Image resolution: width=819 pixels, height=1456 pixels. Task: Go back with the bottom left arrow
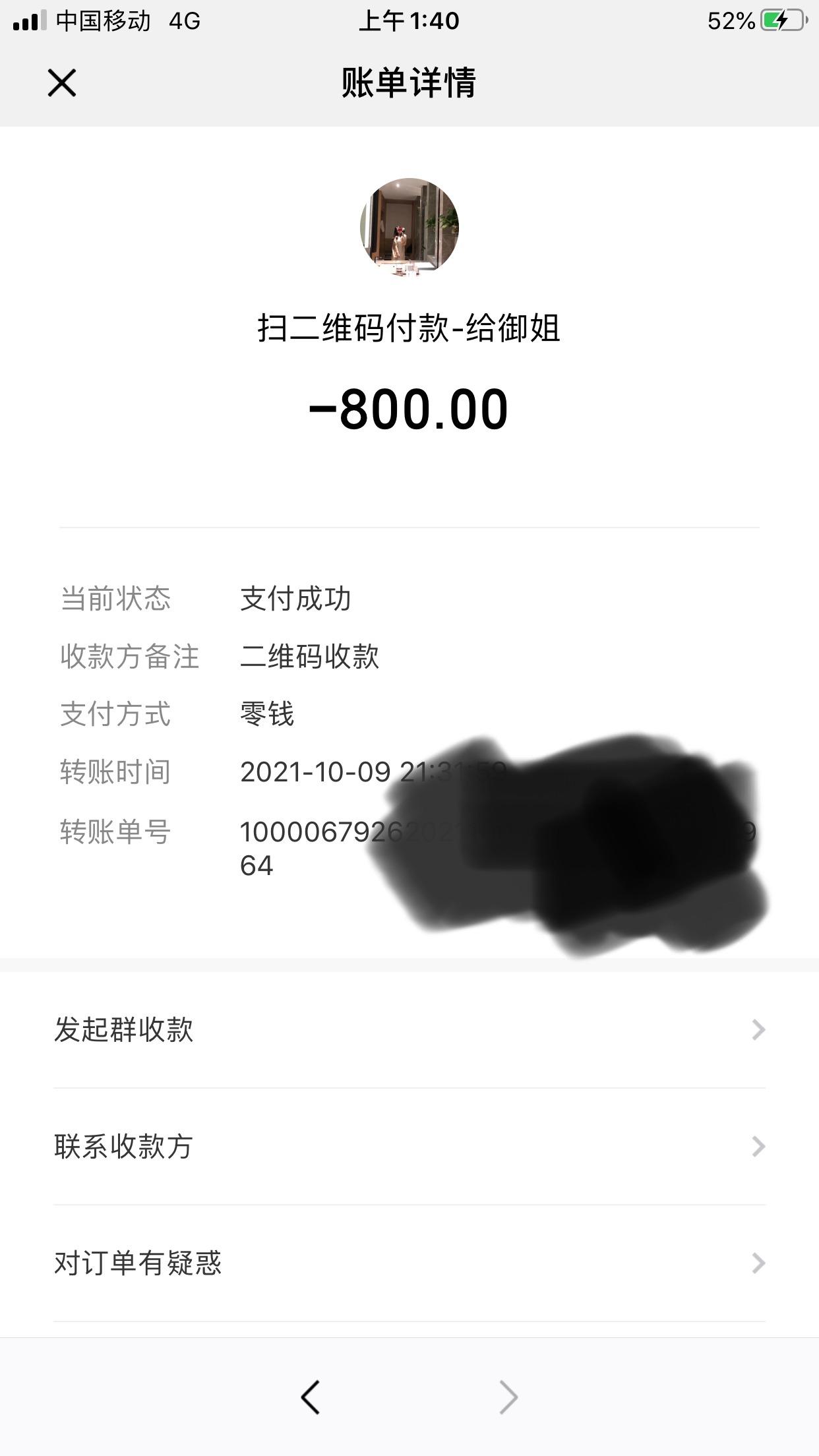point(311,1397)
